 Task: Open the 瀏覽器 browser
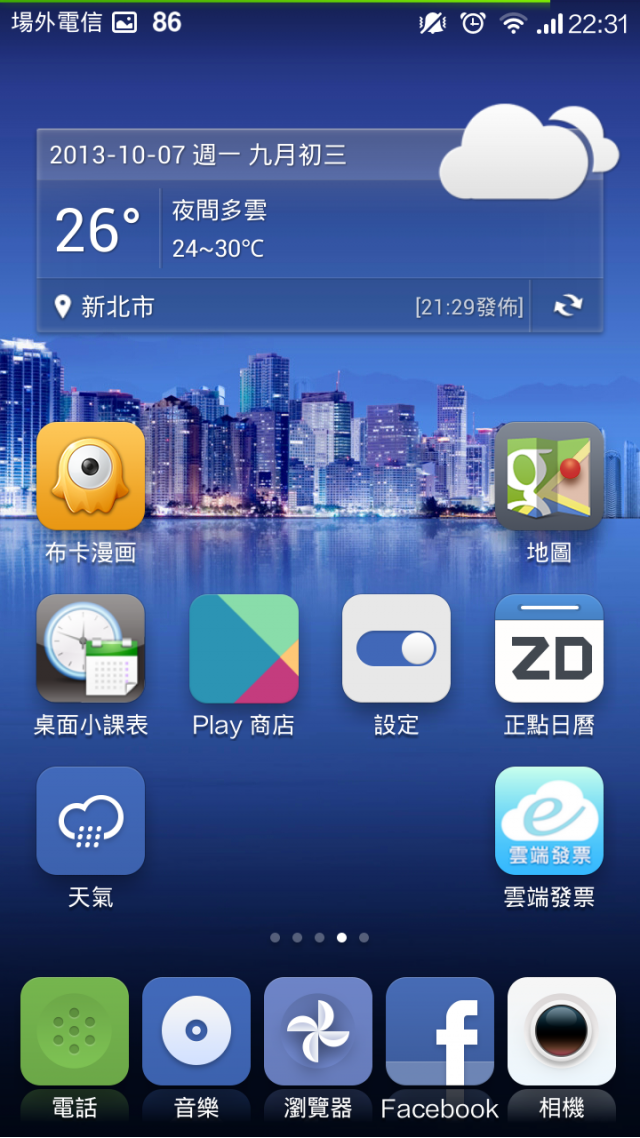click(318, 1032)
